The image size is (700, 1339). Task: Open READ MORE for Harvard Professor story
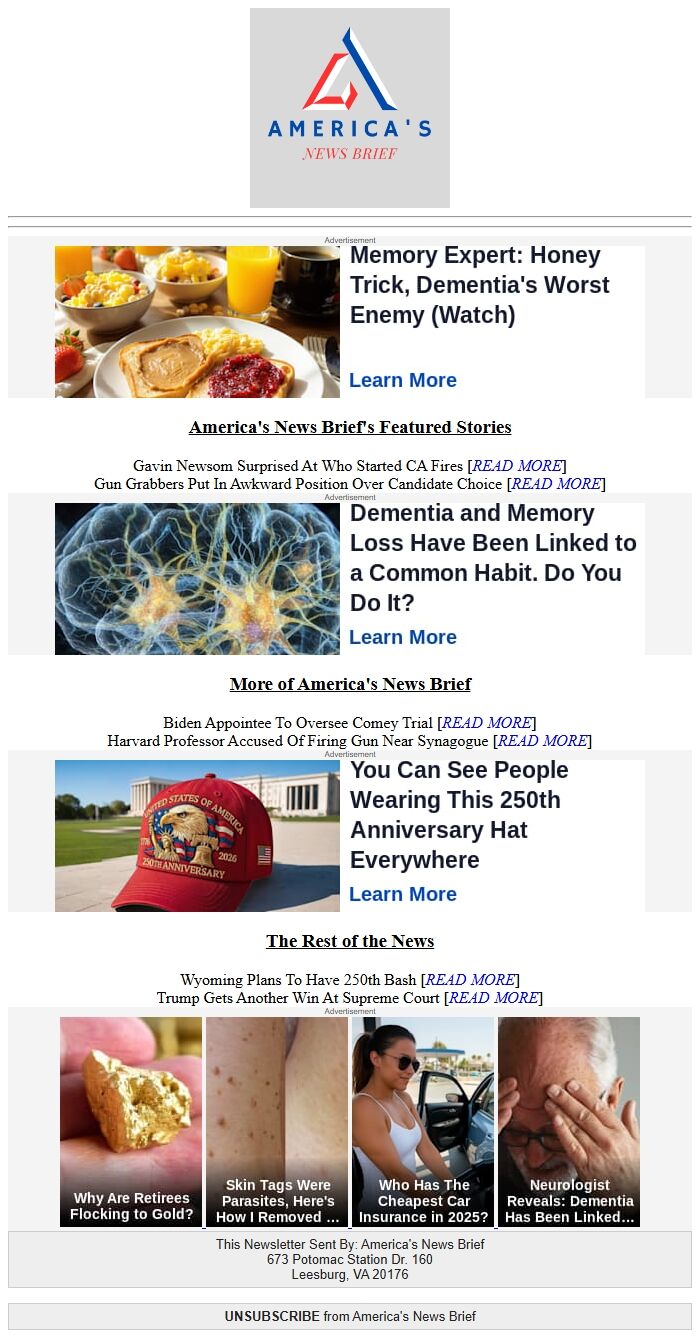point(542,741)
